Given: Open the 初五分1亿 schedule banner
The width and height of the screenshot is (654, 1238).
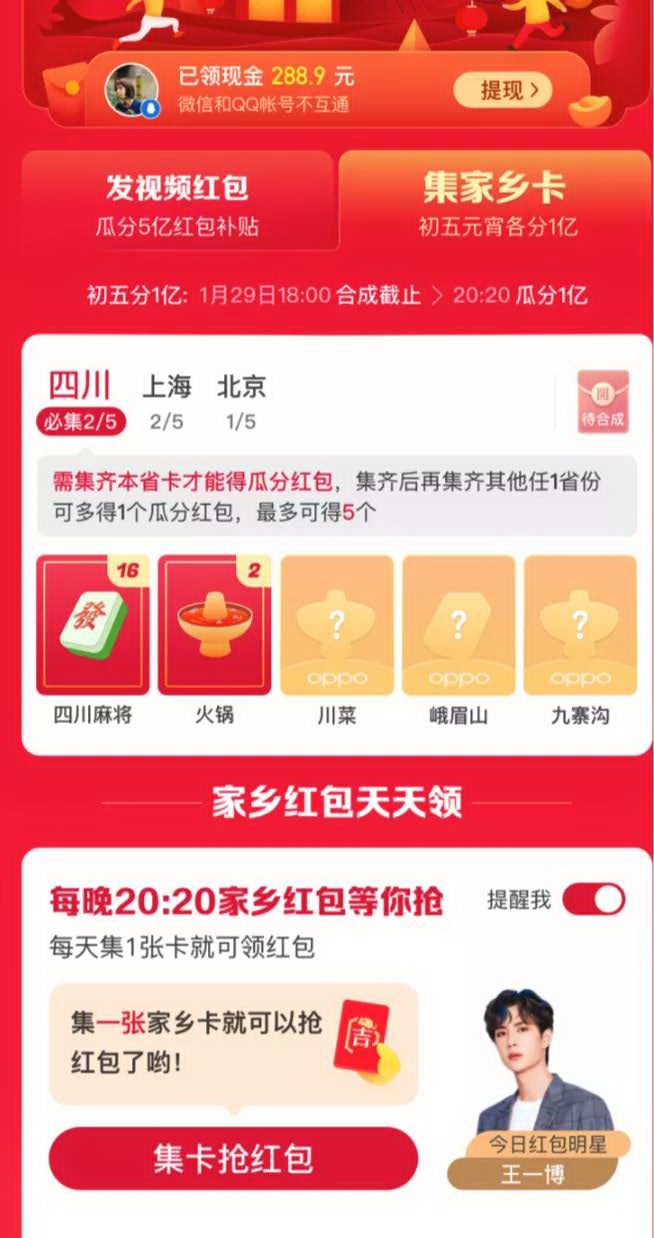Looking at the screenshot, I should point(336,295).
